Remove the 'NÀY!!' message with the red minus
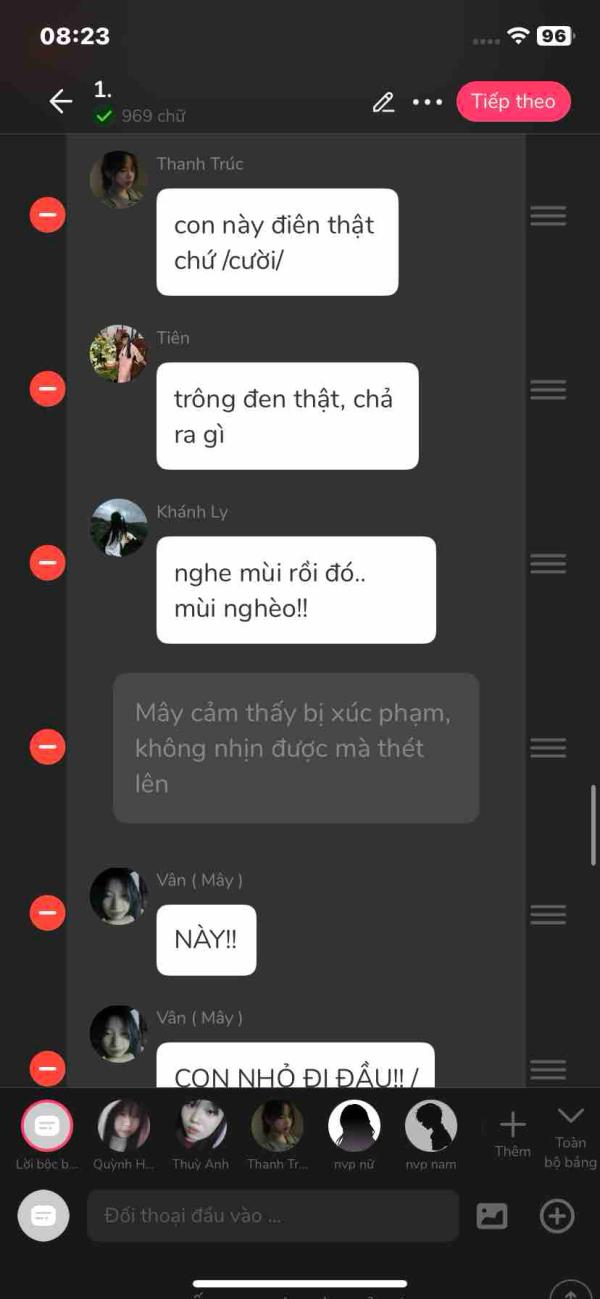This screenshot has width=600, height=1299. [47, 913]
